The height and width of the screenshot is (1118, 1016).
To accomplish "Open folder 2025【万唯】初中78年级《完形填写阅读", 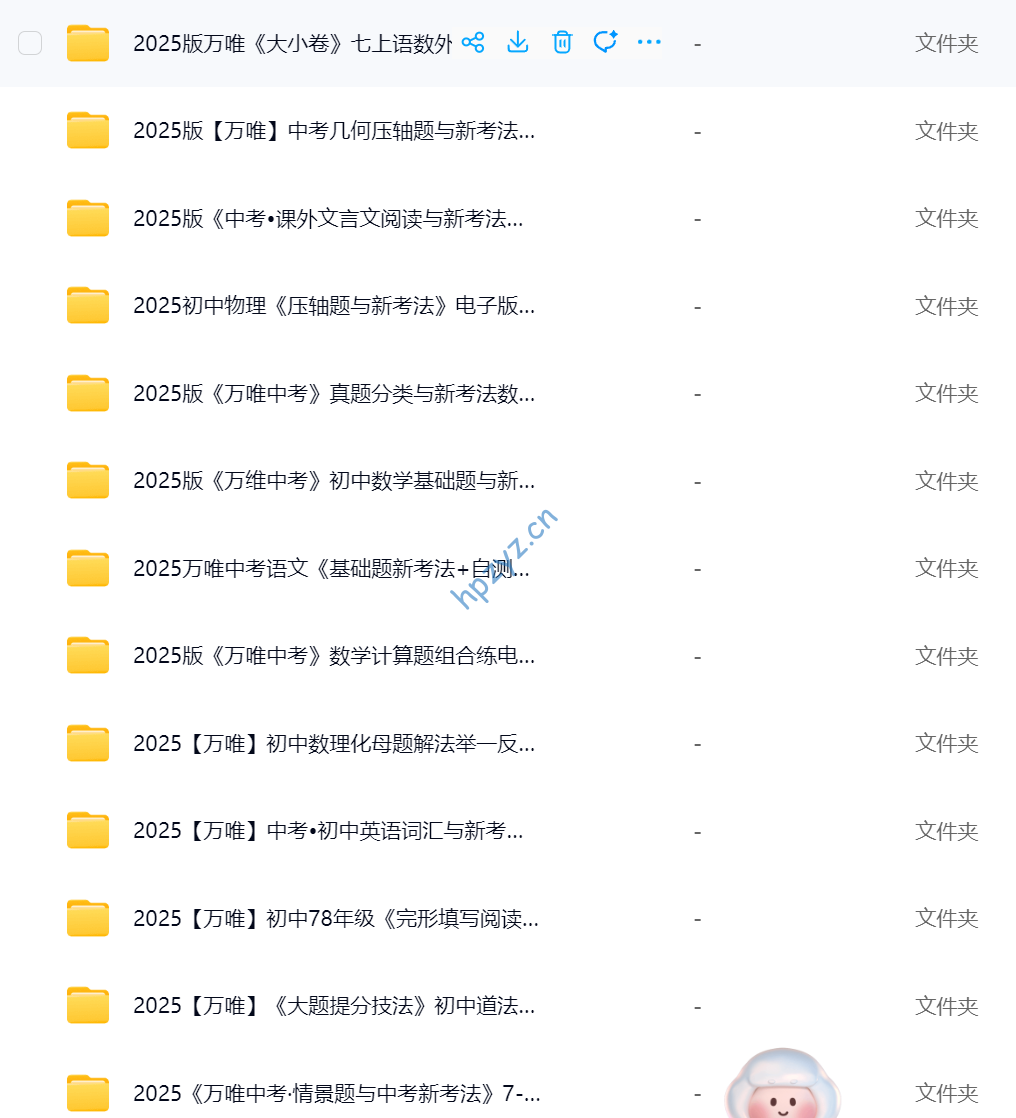I will 335,919.
